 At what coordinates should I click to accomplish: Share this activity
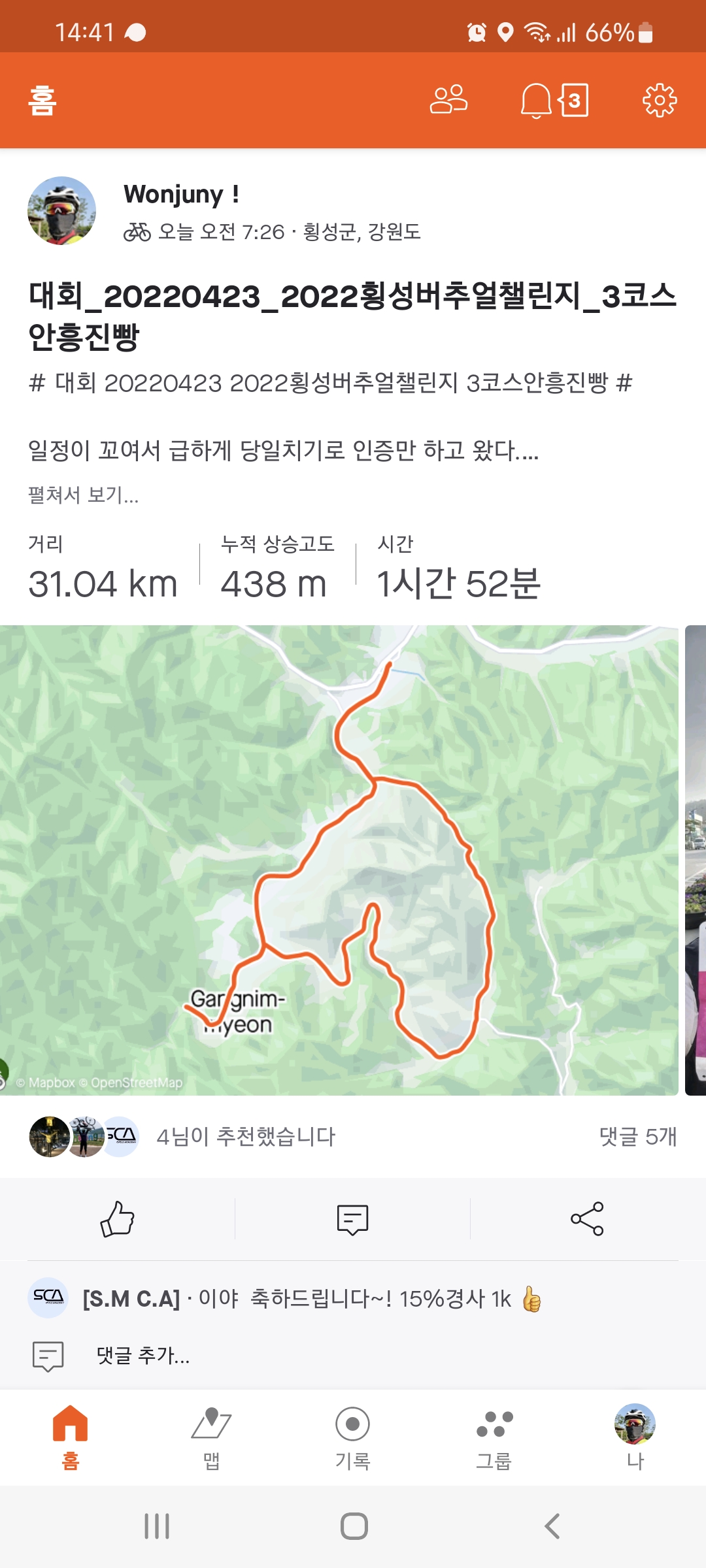(587, 1219)
